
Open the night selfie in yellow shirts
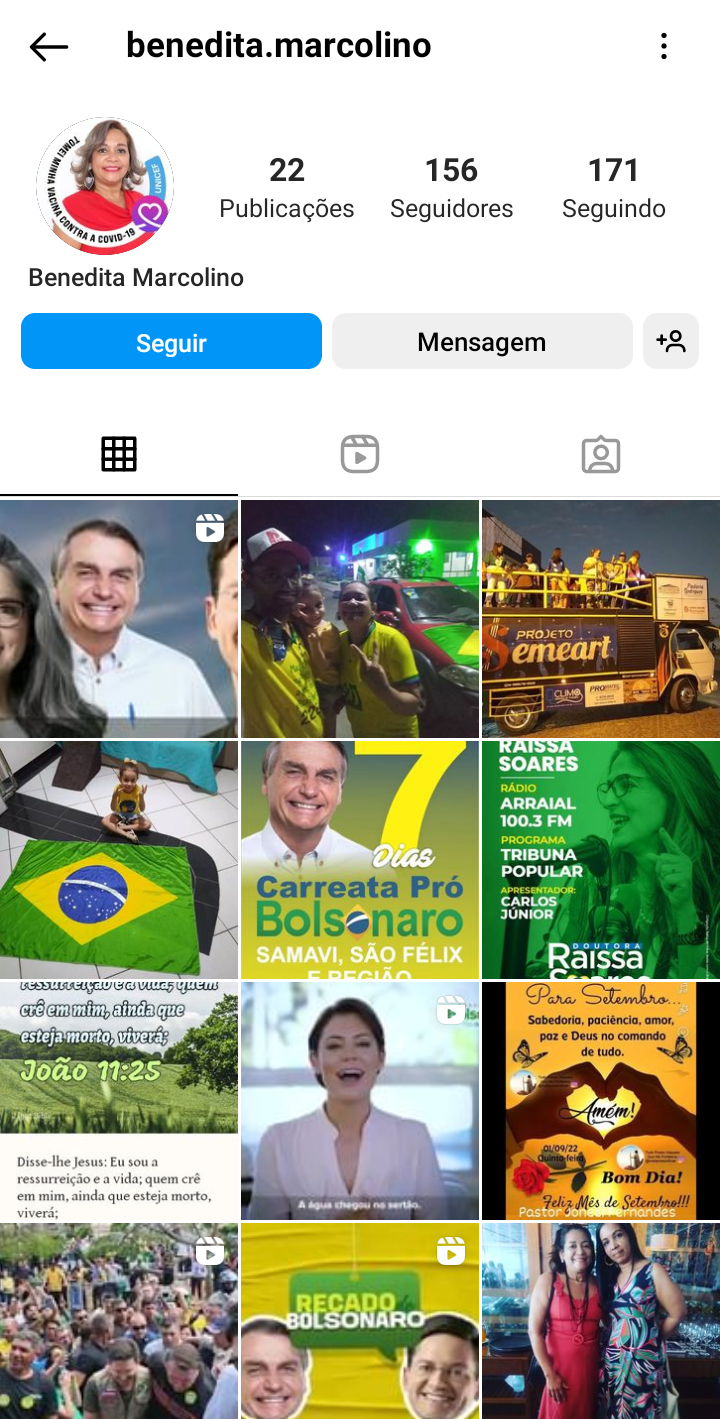click(359, 619)
